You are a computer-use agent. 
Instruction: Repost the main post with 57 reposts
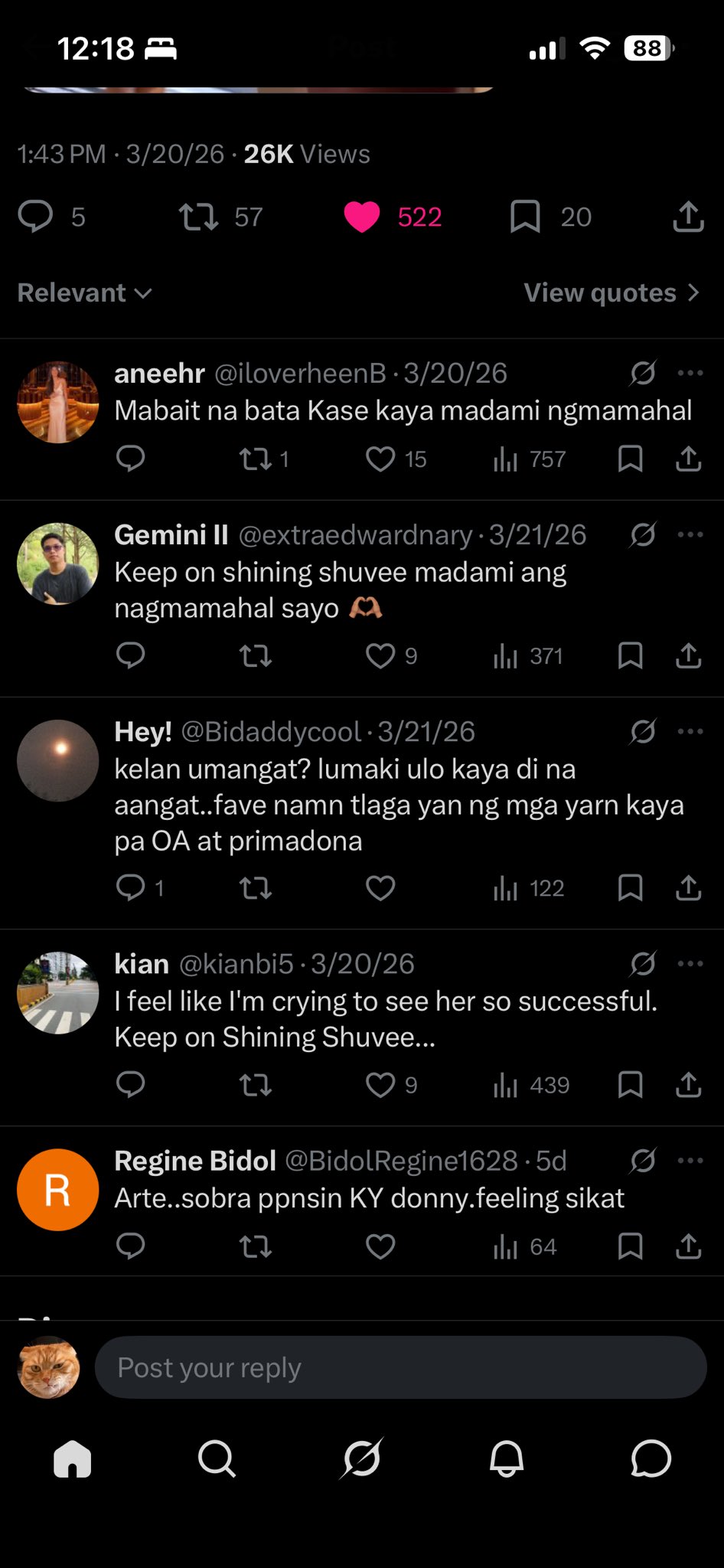tap(198, 217)
